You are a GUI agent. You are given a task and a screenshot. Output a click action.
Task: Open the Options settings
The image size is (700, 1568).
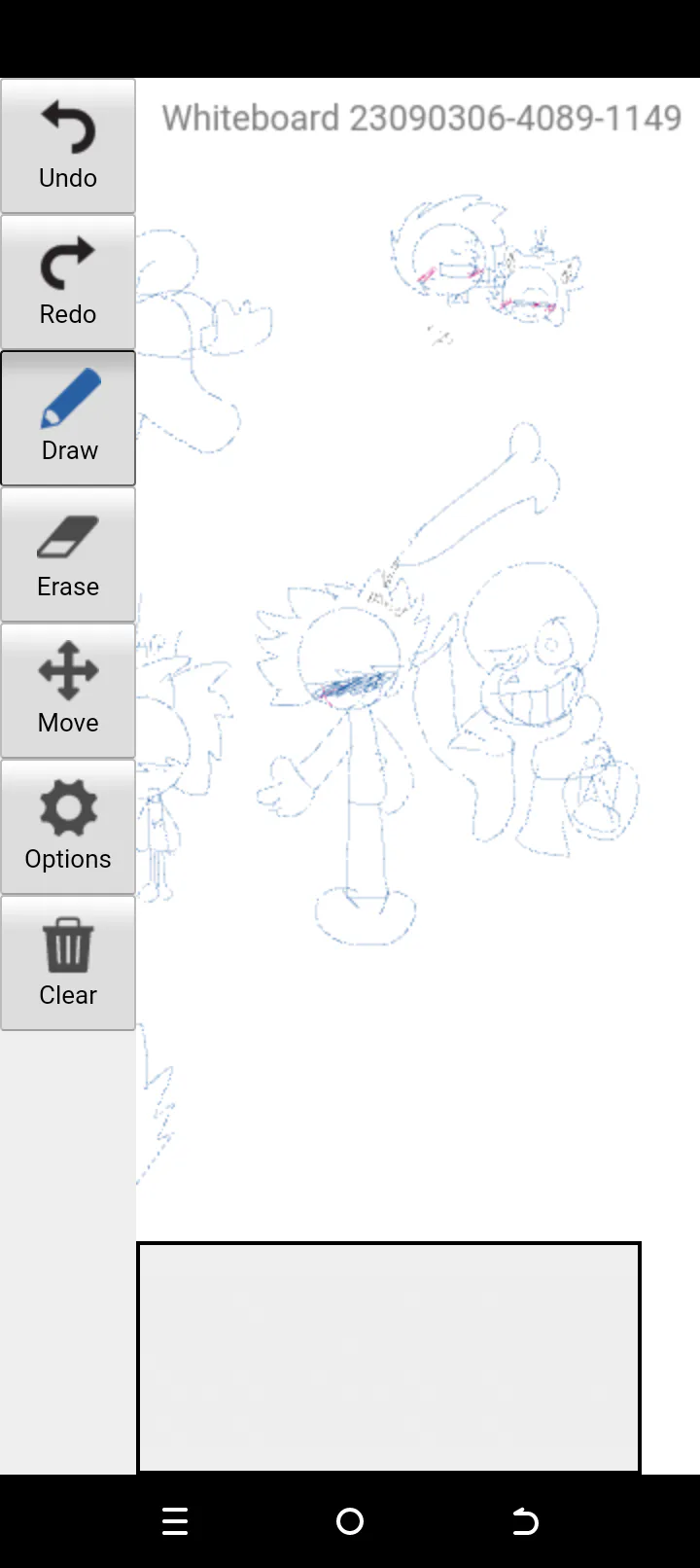(68, 827)
